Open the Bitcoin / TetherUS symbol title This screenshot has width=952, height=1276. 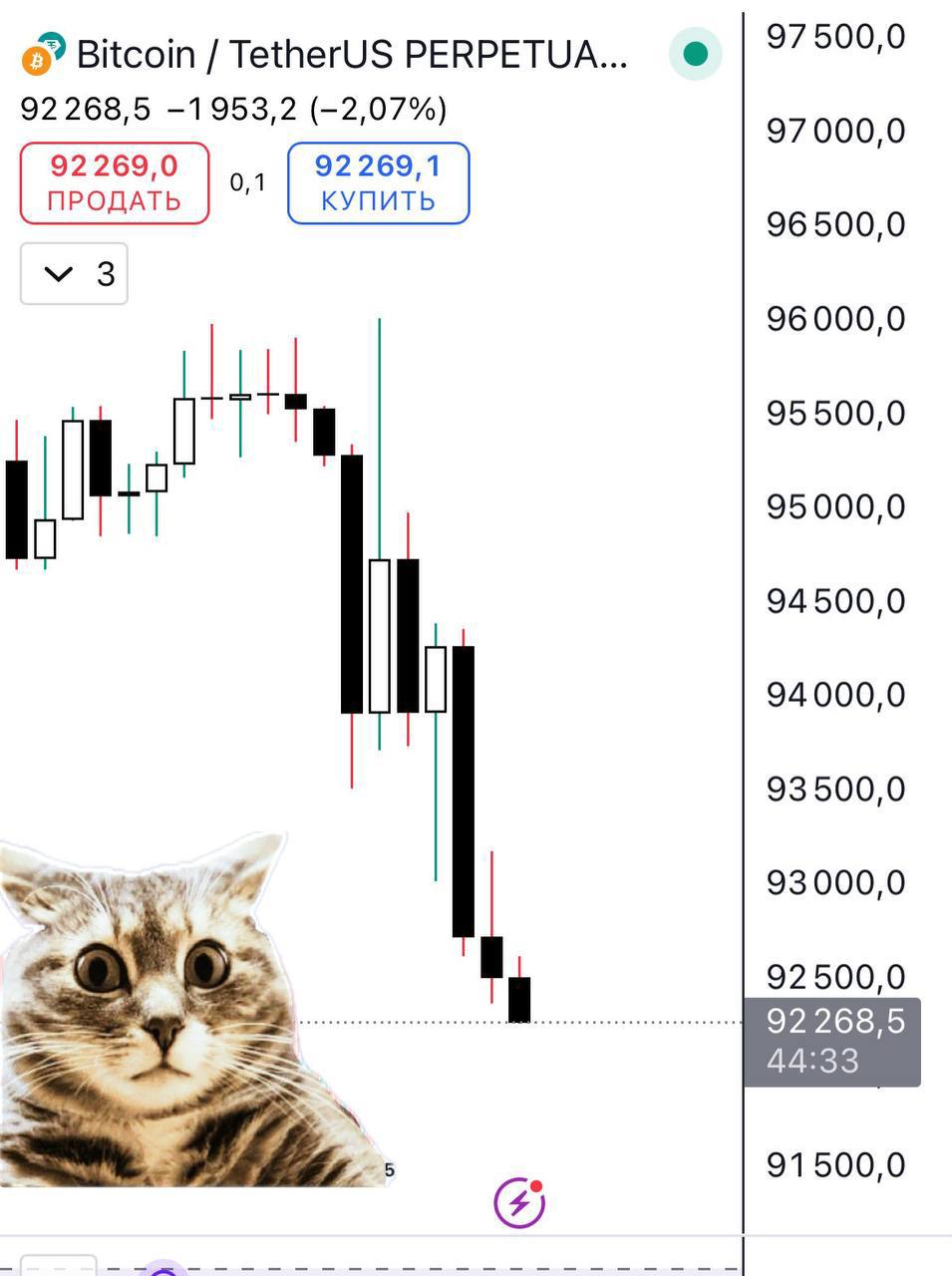tap(351, 55)
